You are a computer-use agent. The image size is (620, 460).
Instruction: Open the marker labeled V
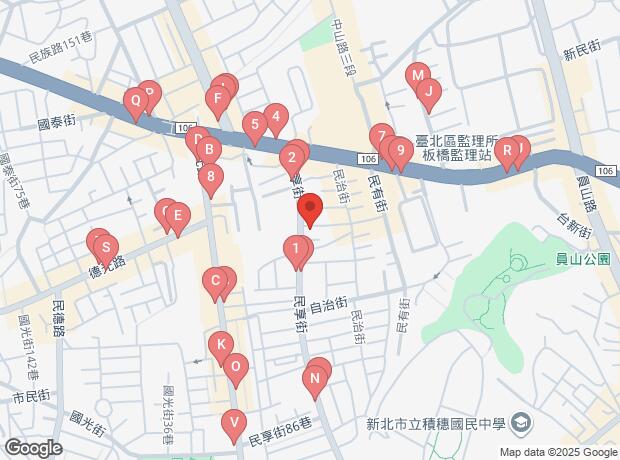click(x=234, y=427)
